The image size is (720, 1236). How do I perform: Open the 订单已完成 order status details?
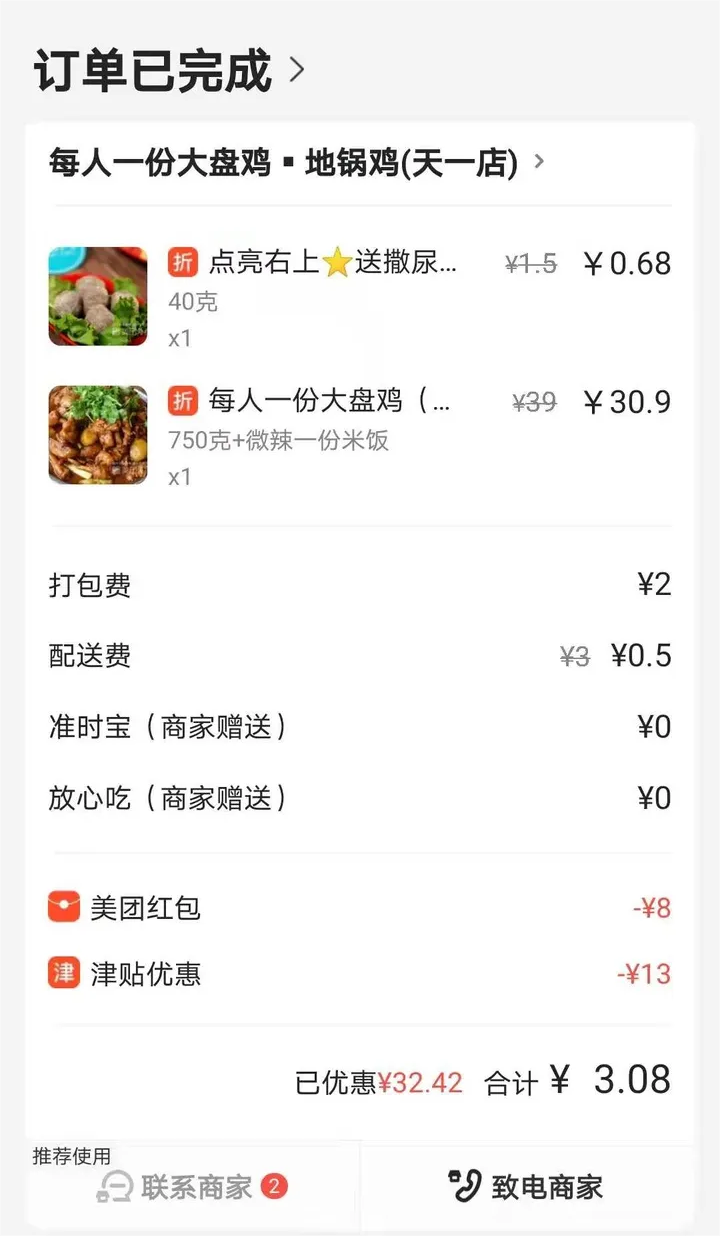[168, 72]
